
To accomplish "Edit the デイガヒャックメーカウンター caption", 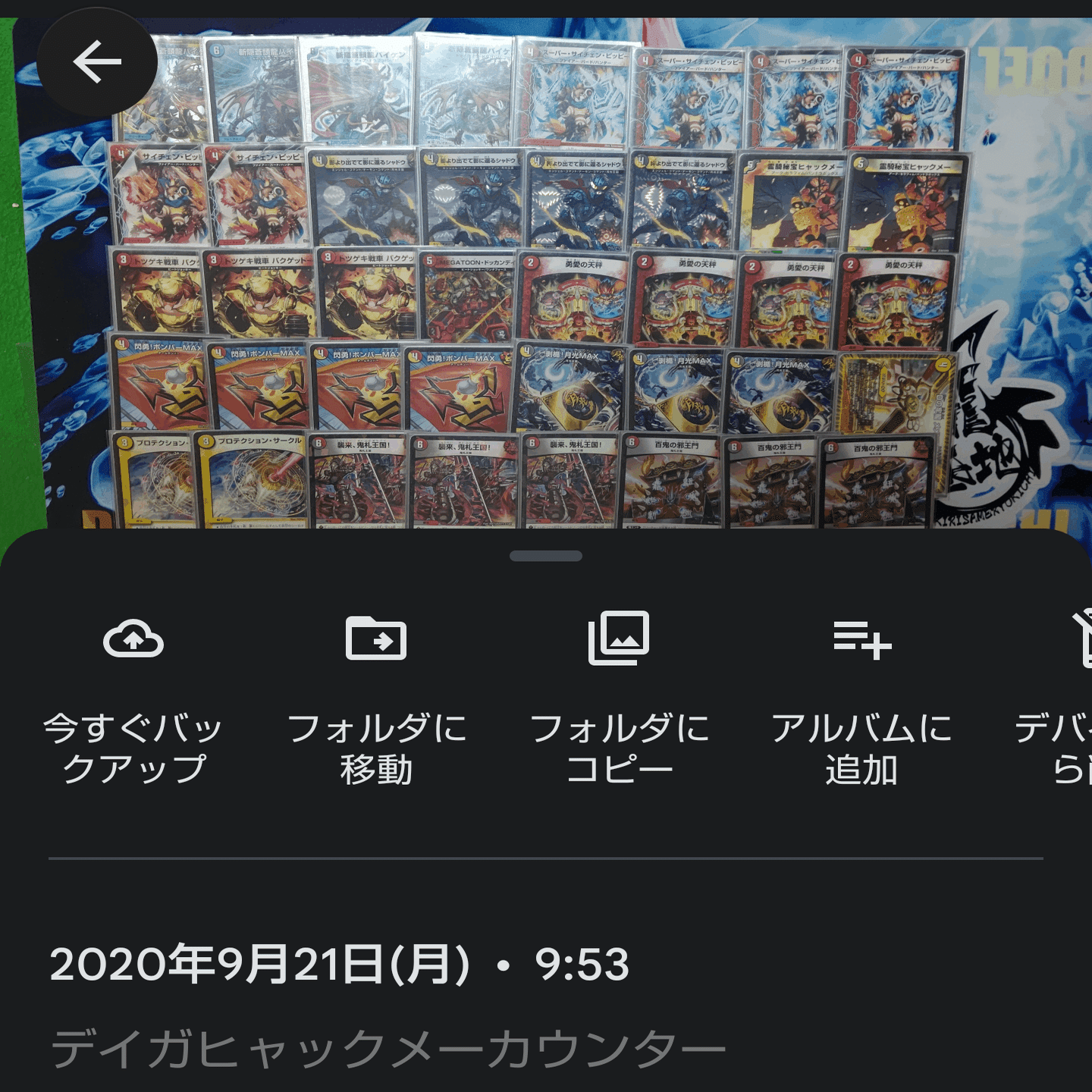I will 388,1050.
